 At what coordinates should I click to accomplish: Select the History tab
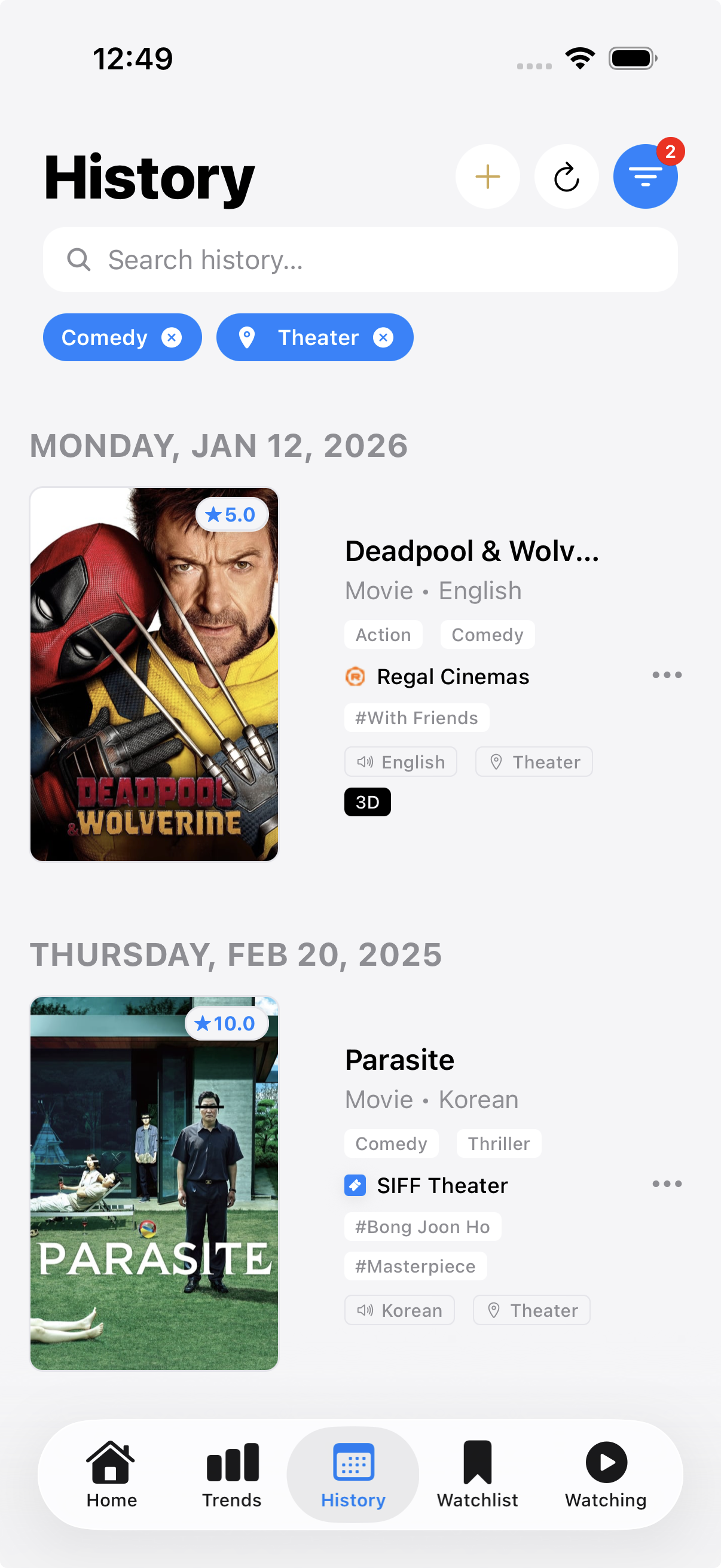point(353,1474)
